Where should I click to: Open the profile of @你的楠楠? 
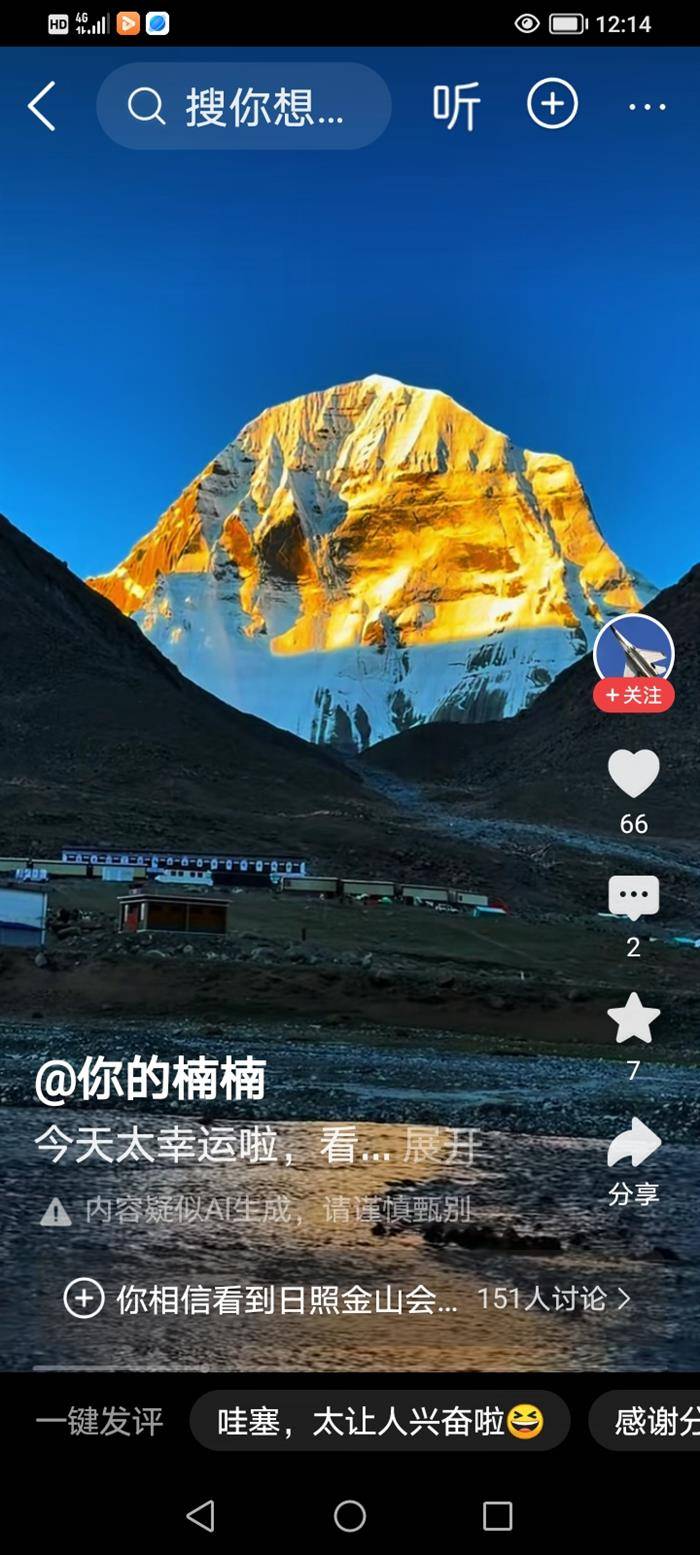pyautogui.click(x=150, y=1080)
